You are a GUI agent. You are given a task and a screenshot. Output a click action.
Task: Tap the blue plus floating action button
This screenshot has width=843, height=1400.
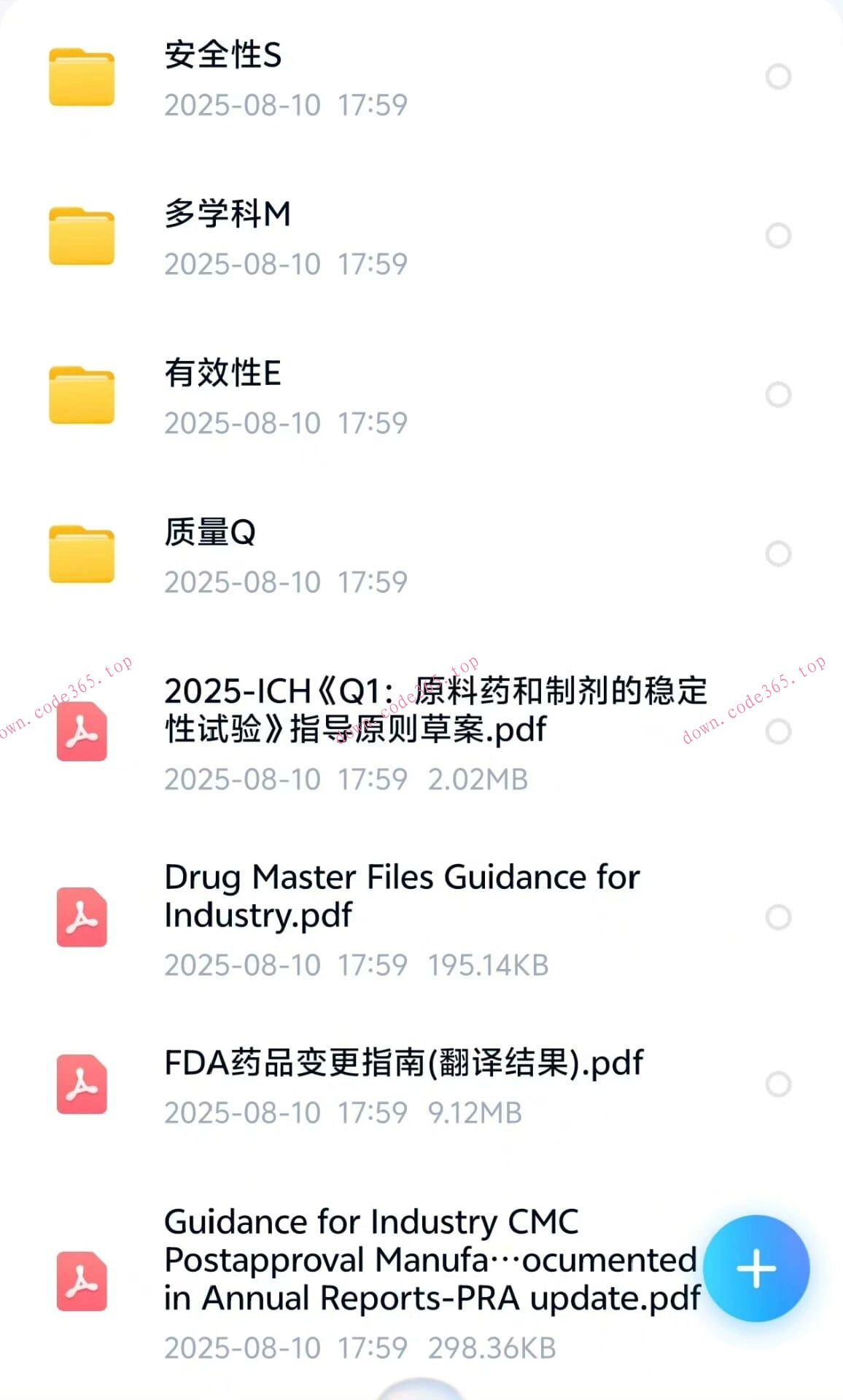click(x=755, y=1269)
